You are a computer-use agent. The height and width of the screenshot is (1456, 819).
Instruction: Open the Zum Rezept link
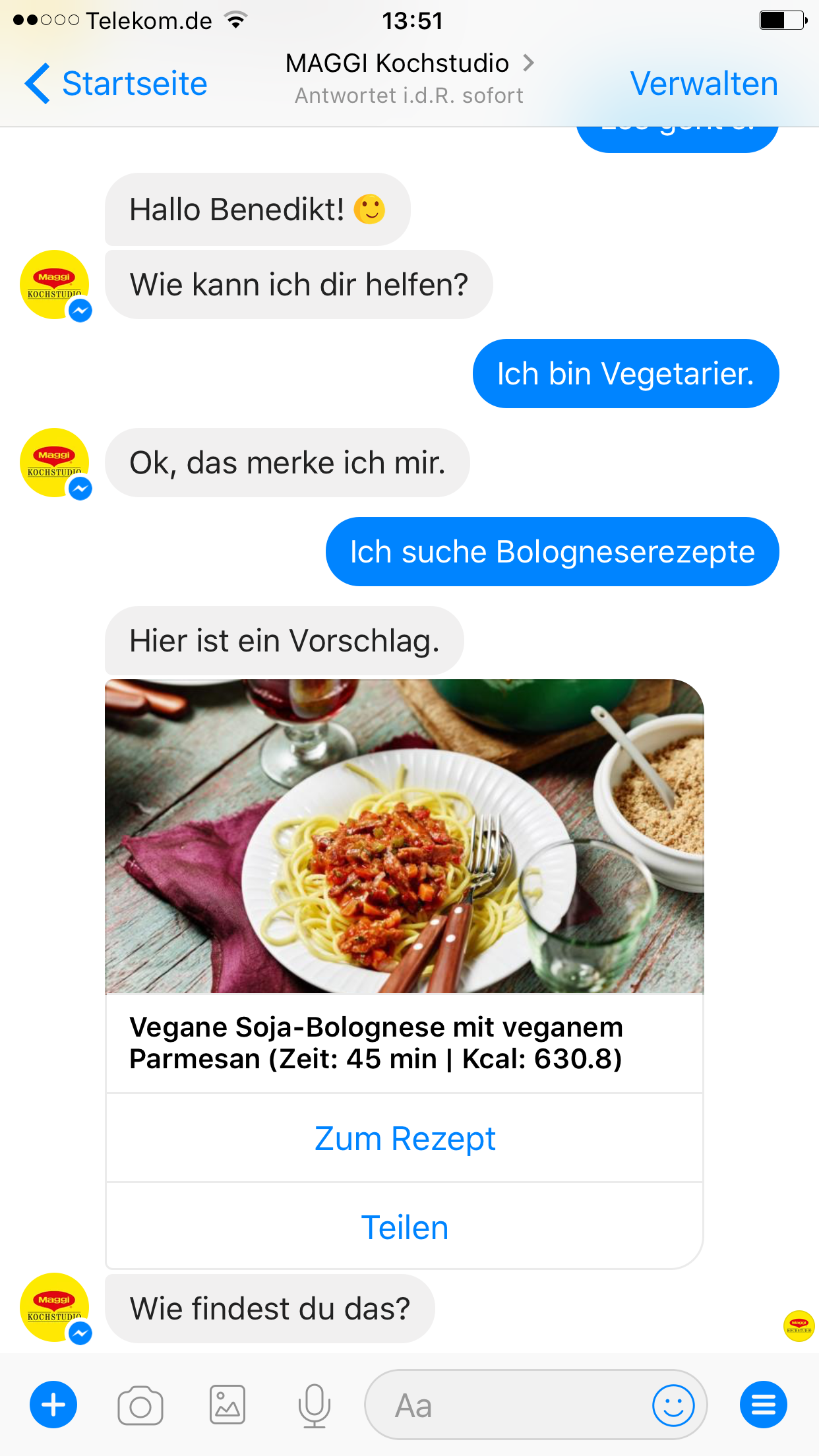[404, 1138]
